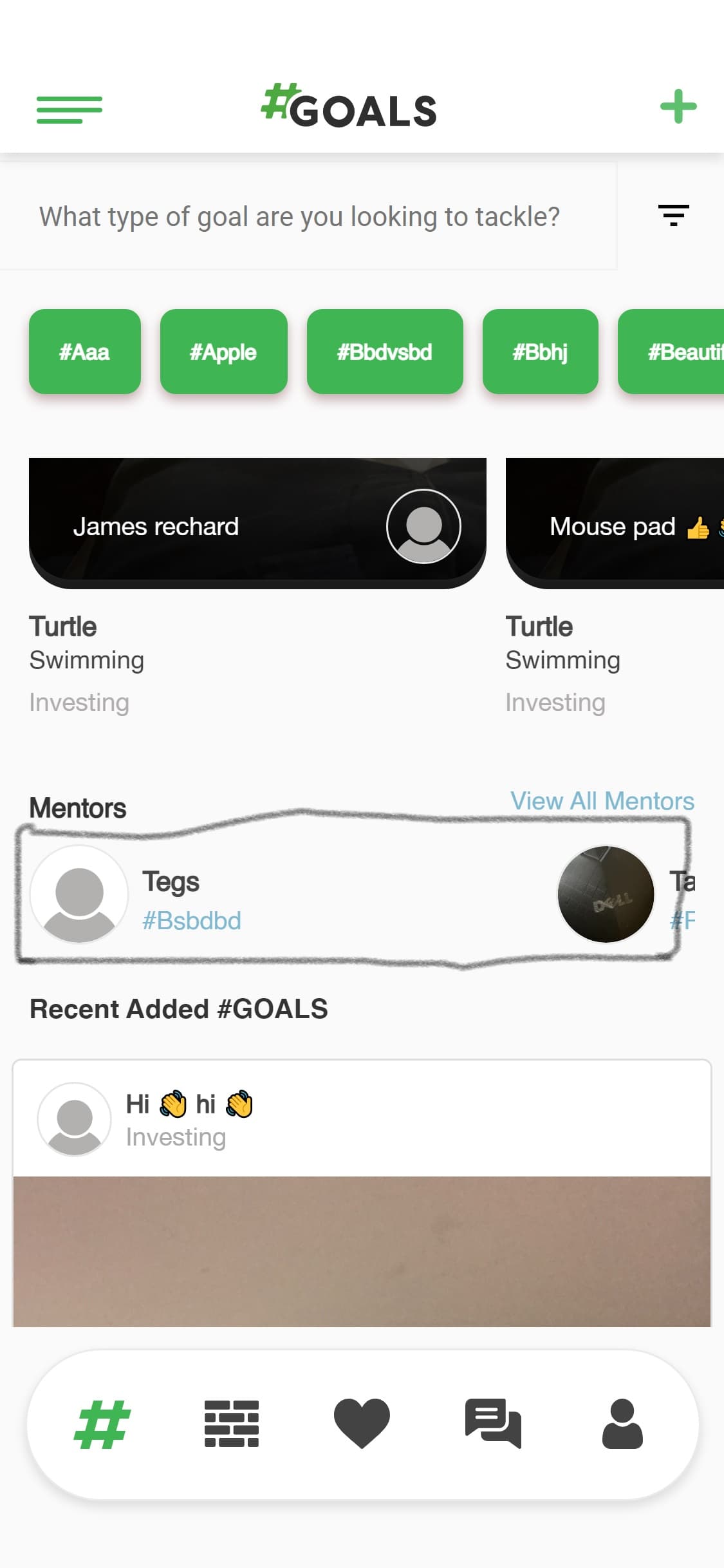
Task: Filter goals by the #Bbhj tag
Action: [541, 352]
